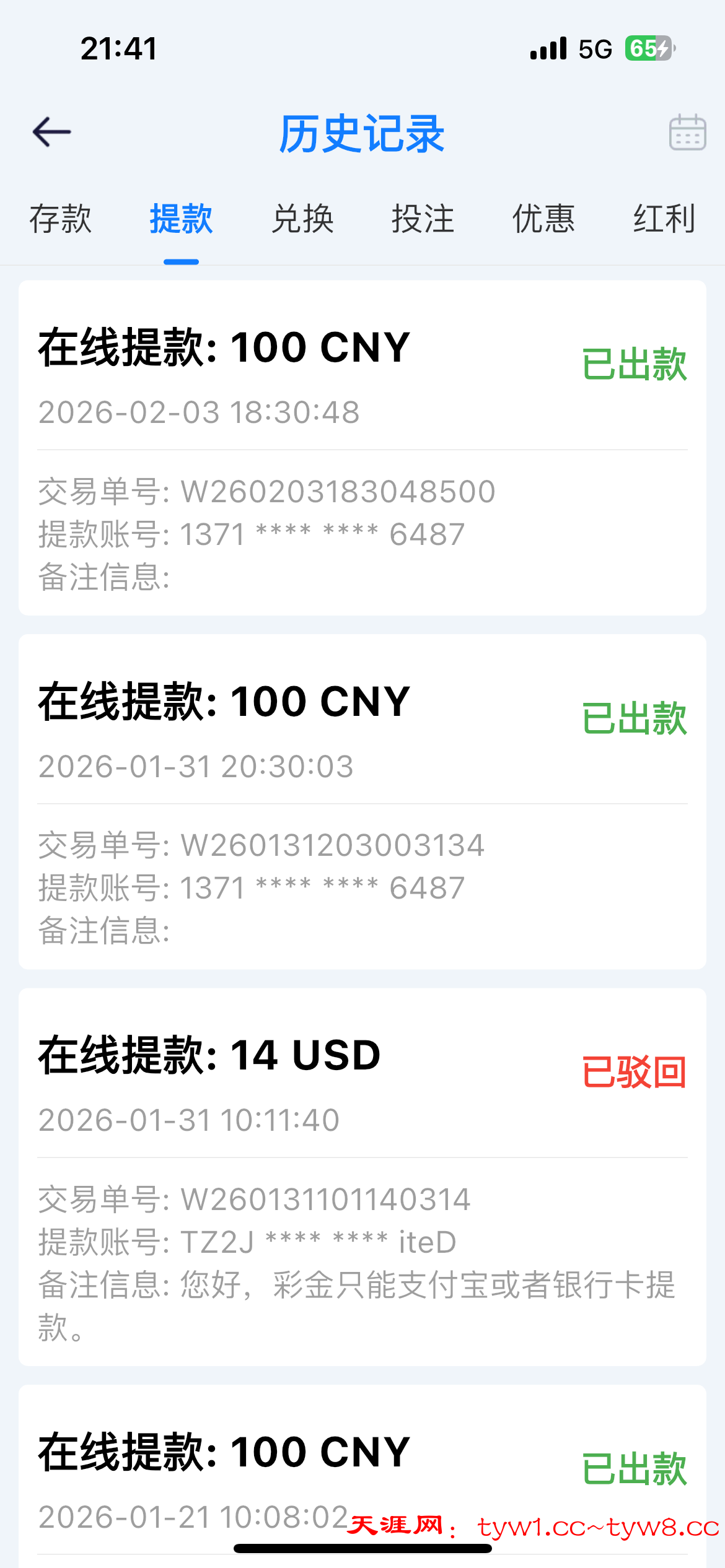Viewport: 725px width, 1568px height.
Task: View the 红利 tab
Action: 664,219
